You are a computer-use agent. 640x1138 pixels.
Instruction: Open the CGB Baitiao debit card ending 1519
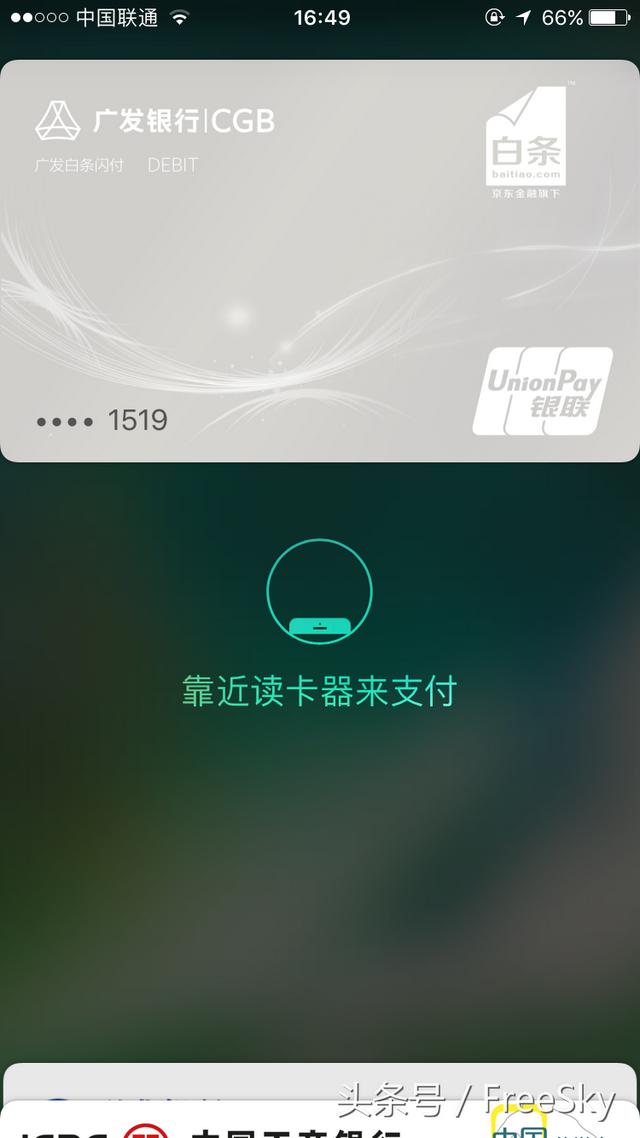click(320, 262)
